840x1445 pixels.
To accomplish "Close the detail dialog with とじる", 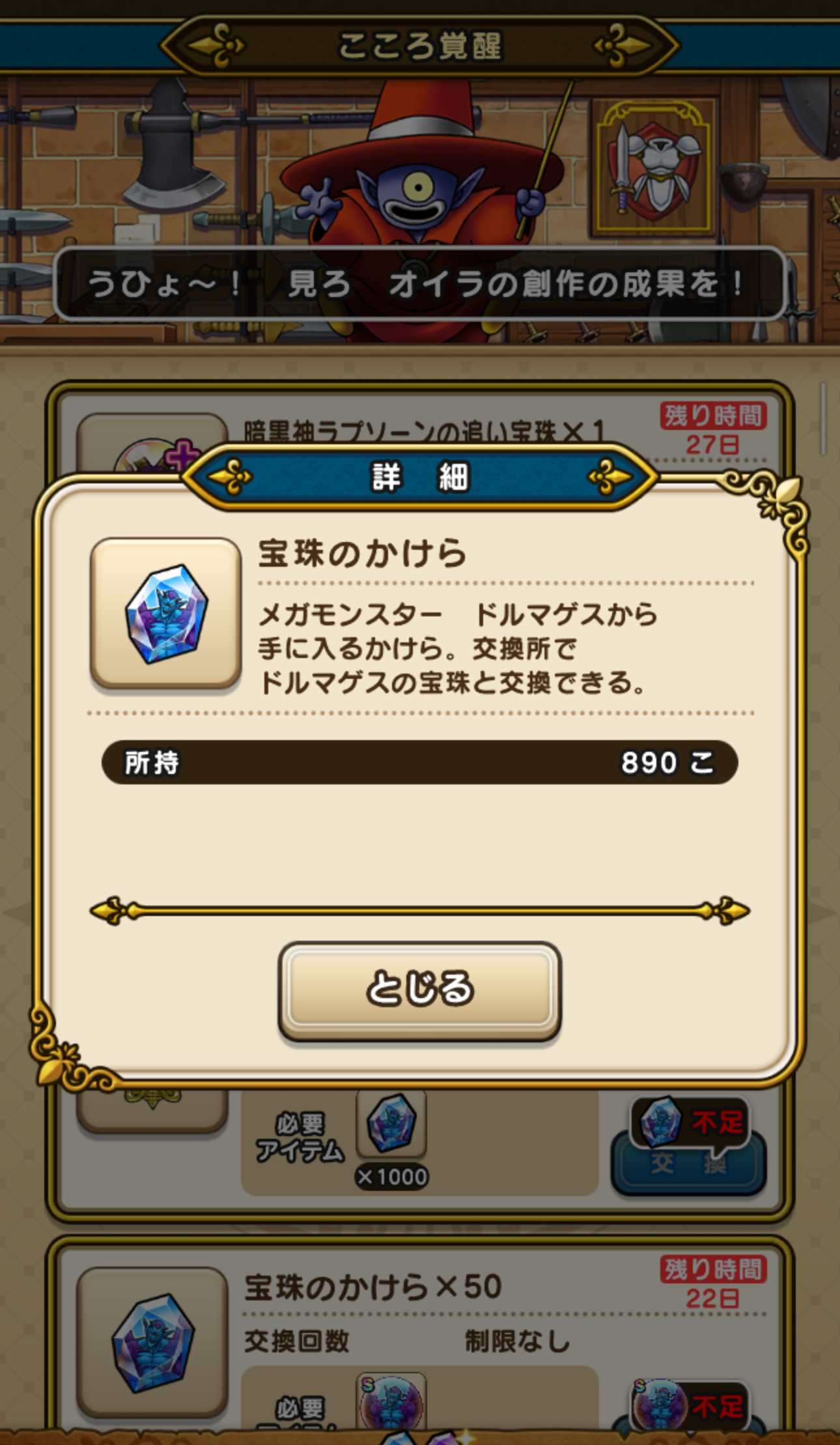I will pyautogui.click(x=420, y=990).
